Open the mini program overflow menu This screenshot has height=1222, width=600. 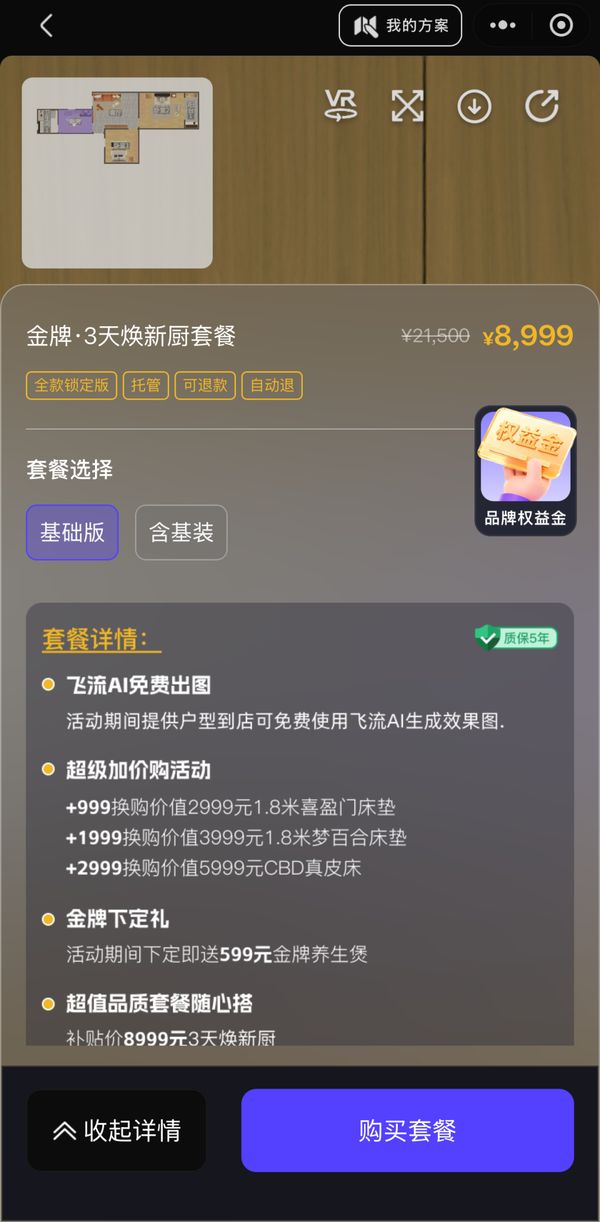point(503,26)
